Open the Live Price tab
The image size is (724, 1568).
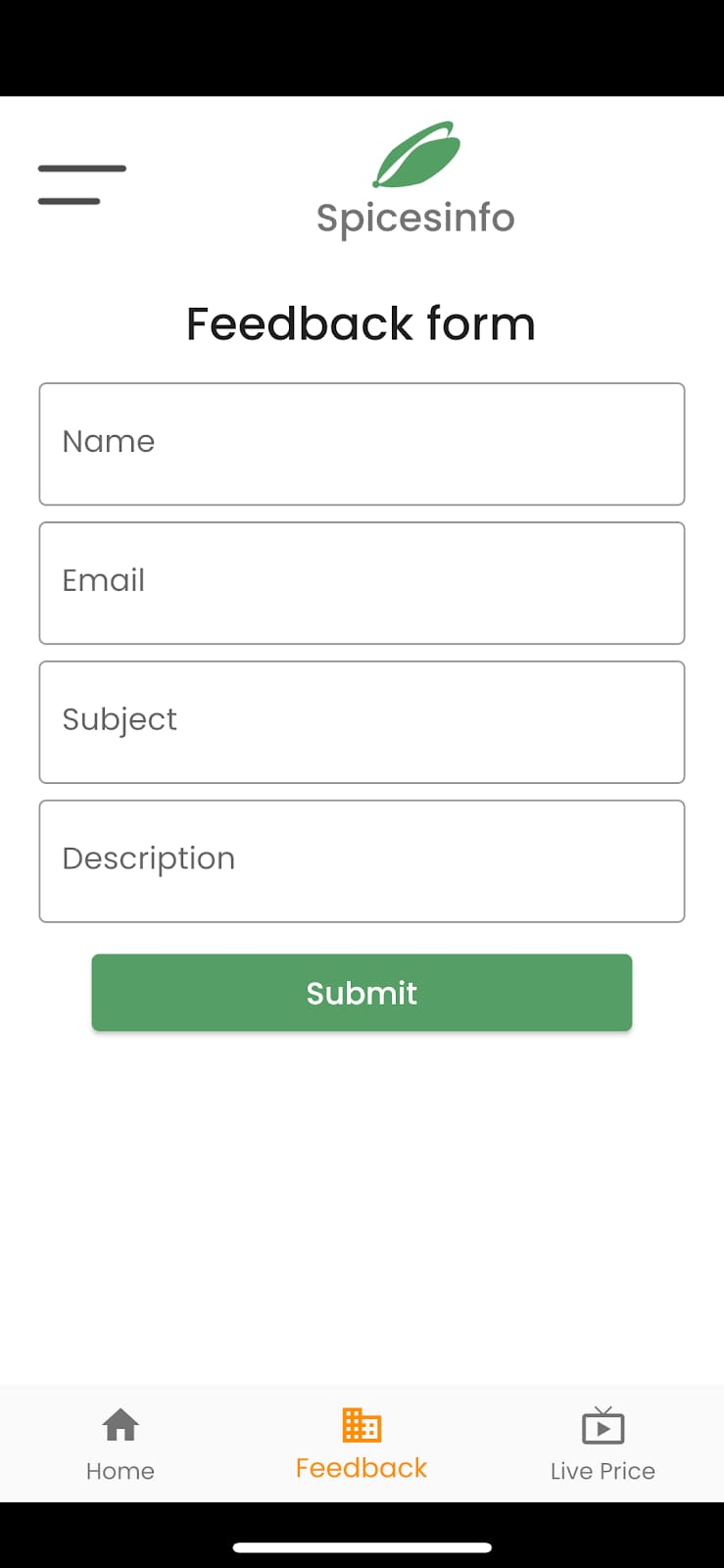click(603, 1444)
